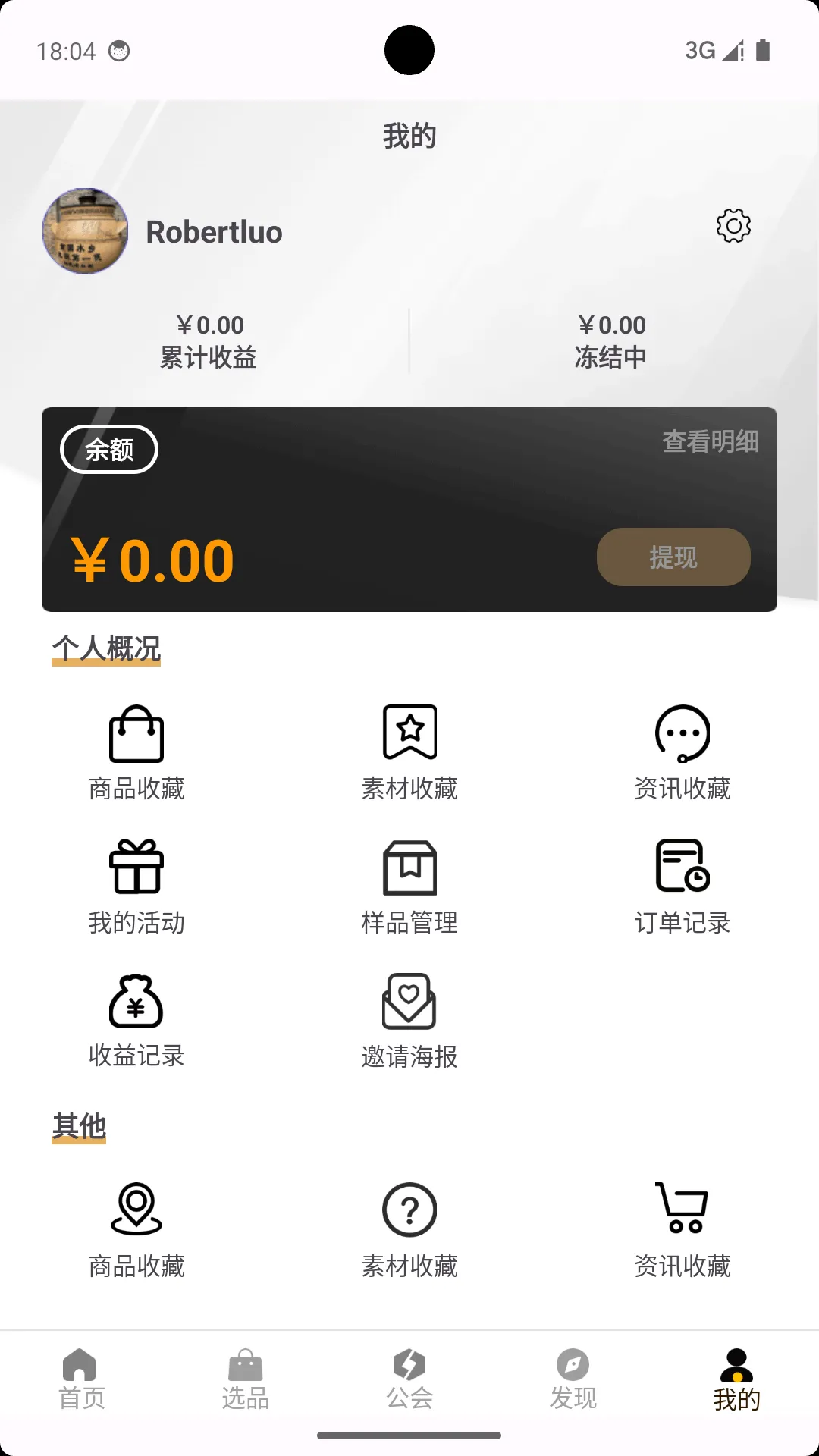
Task: Tap the 余额 pill label
Action: pyautogui.click(x=109, y=449)
